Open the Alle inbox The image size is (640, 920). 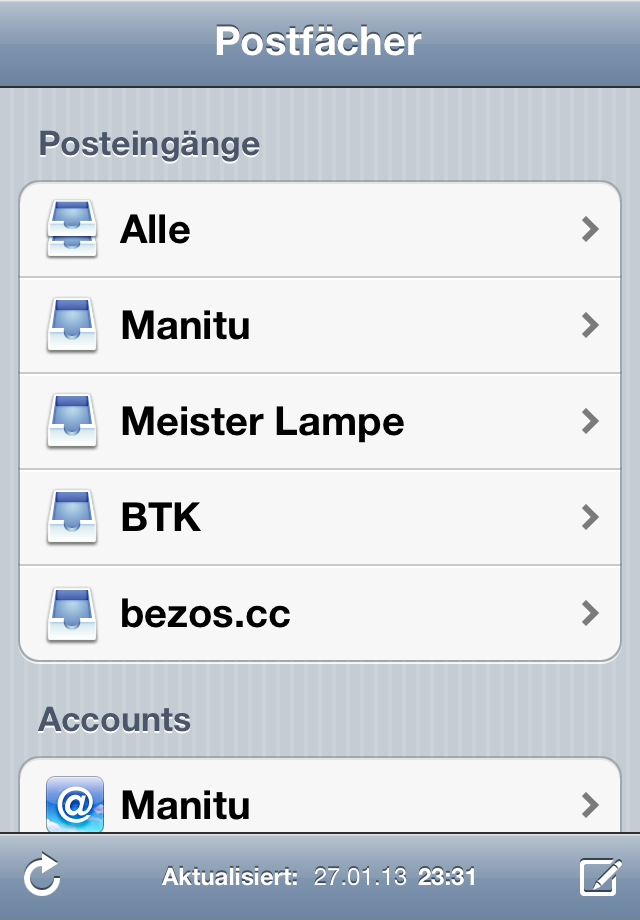click(320, 230)
